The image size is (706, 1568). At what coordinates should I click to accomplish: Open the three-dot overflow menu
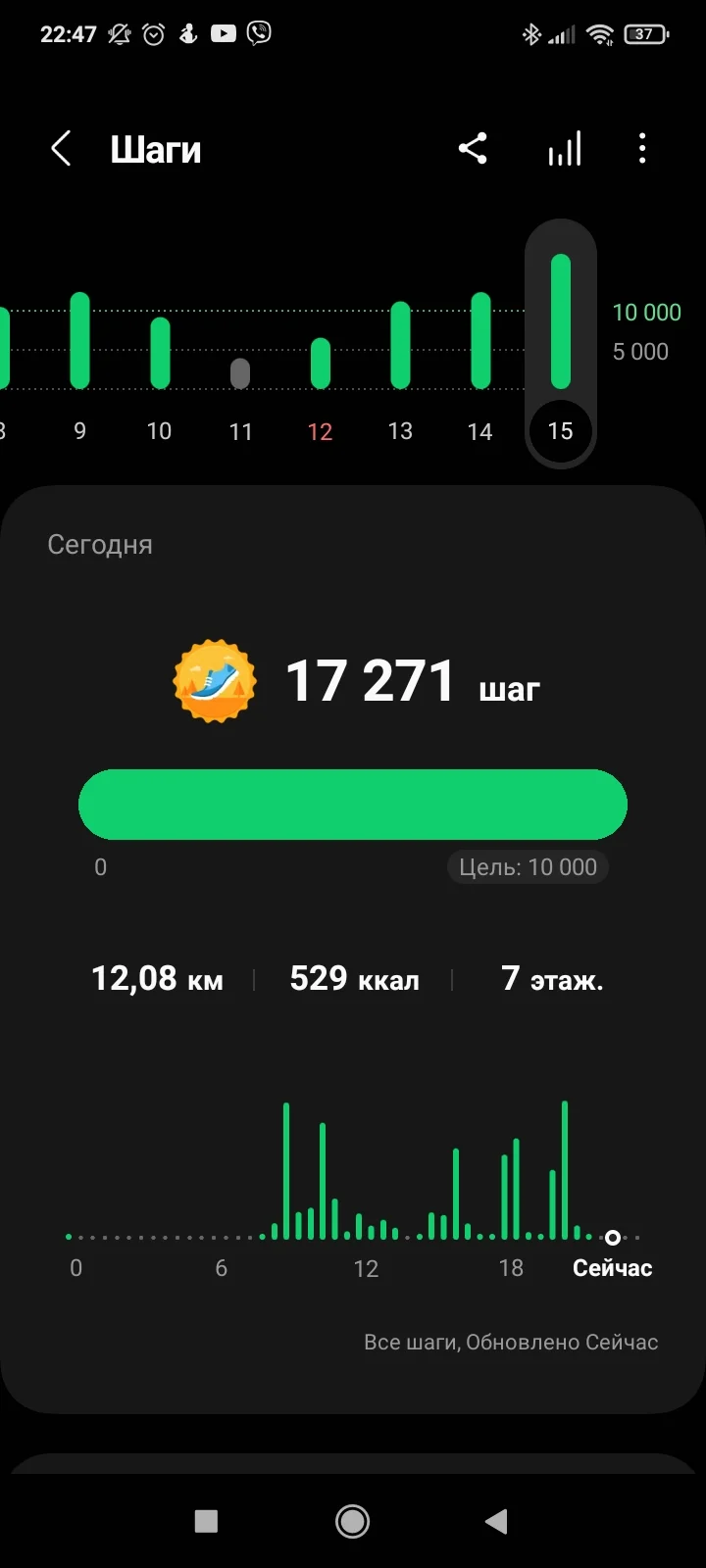tap(642, 150)
